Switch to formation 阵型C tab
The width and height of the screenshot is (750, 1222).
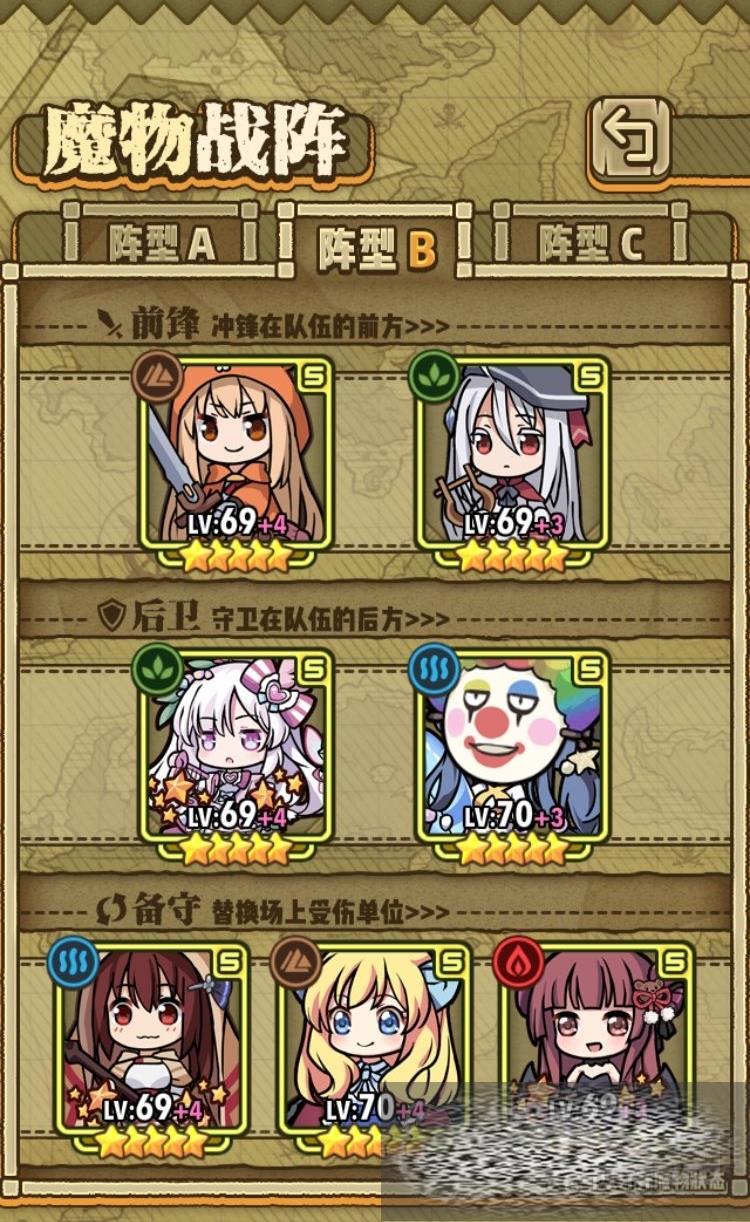[590, 244]
